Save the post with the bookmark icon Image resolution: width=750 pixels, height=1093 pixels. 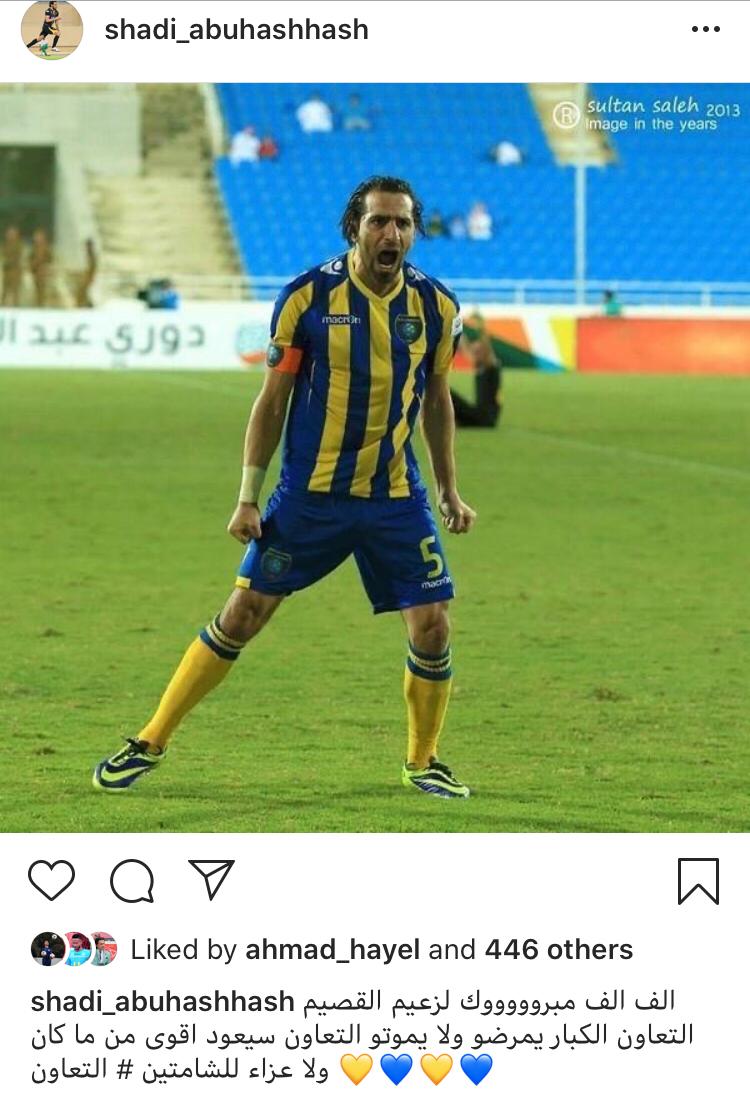click(698, 881)
